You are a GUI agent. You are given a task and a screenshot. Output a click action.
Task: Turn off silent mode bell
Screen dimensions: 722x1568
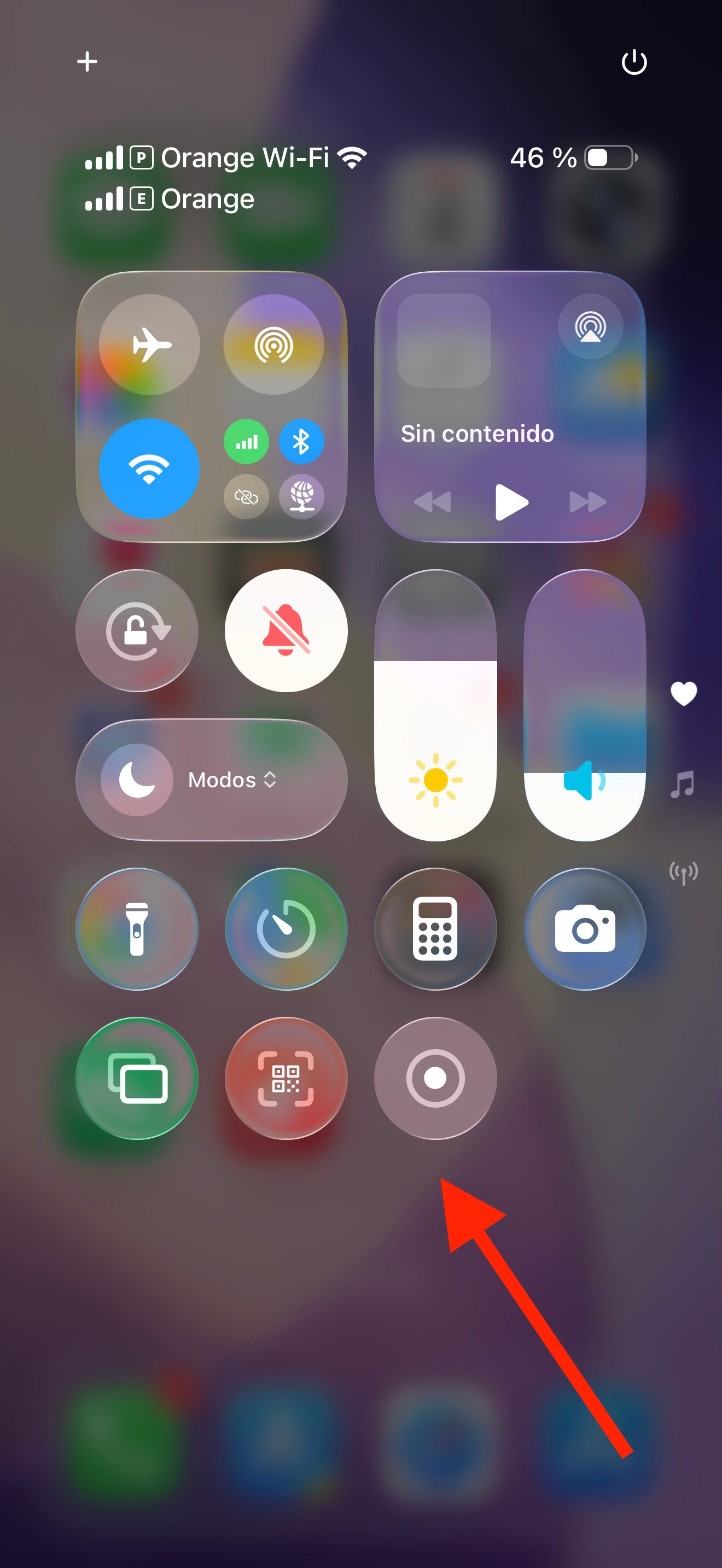[x=286, y=630]
